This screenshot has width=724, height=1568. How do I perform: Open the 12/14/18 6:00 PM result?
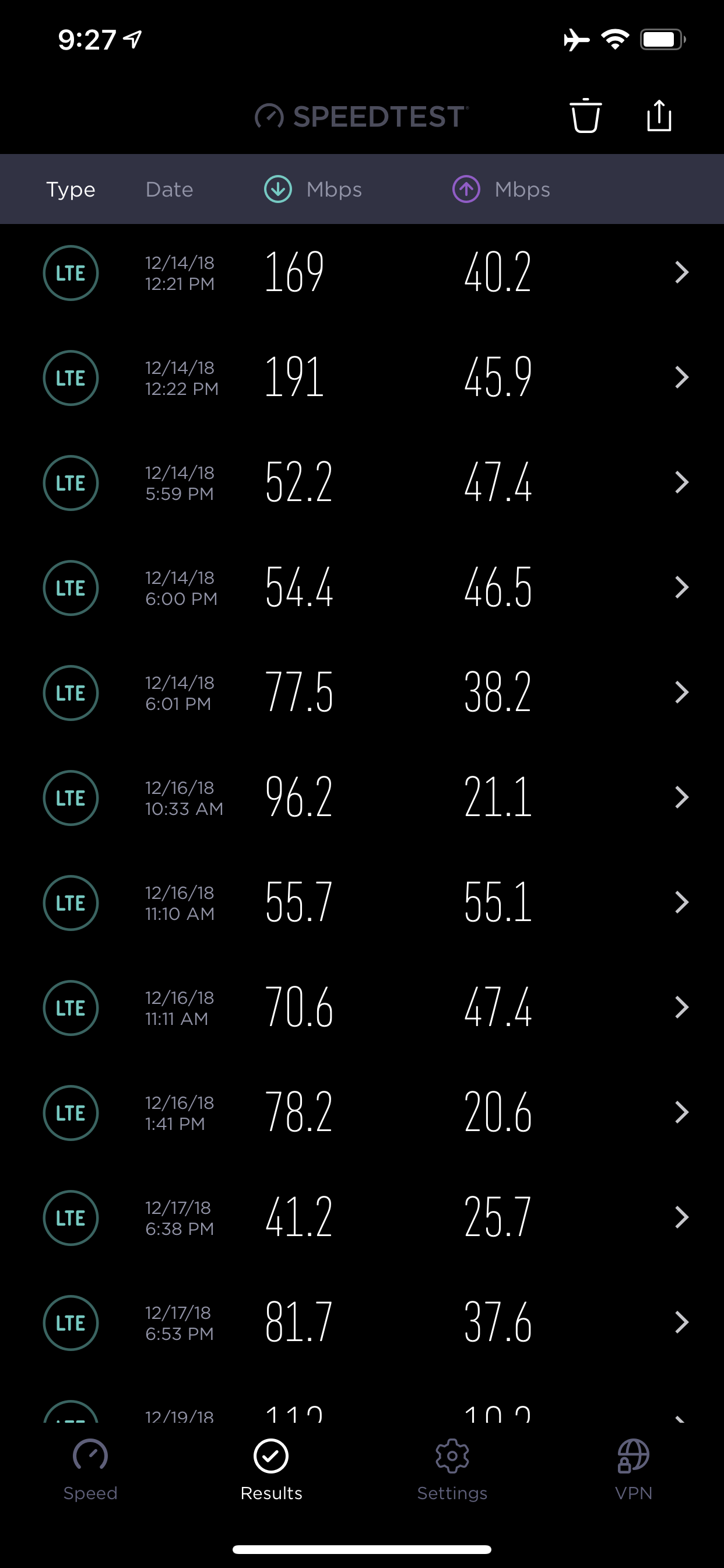(362, 587)
